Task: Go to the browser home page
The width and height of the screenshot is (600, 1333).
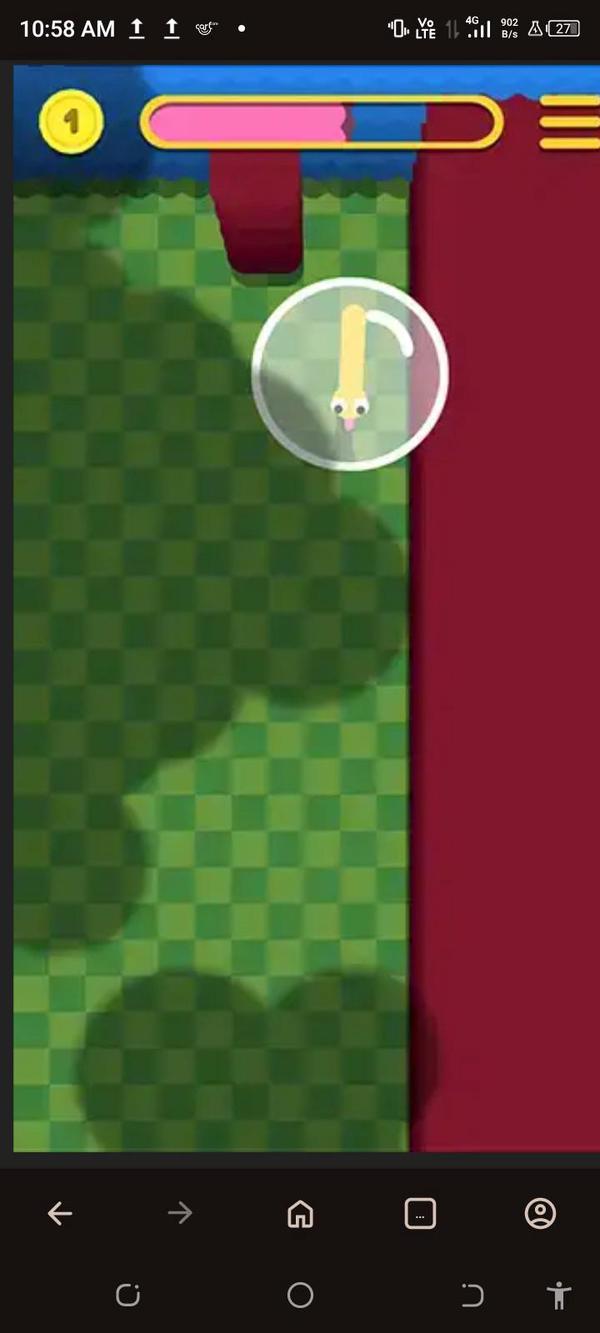Action: click(x=300, y=1214)
